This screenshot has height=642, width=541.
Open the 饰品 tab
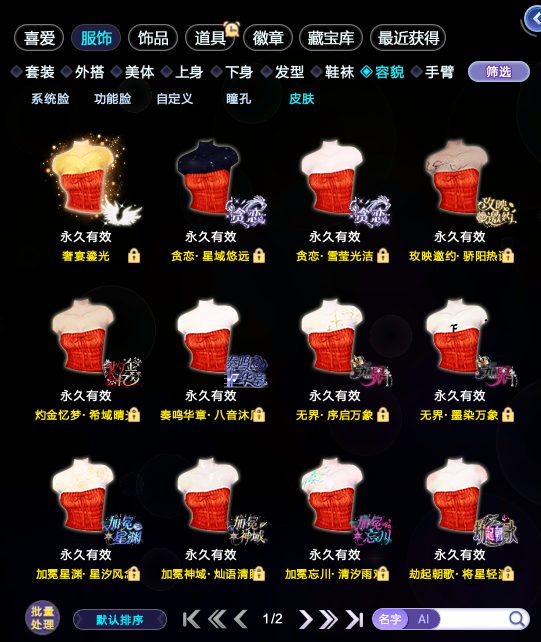tap(153, 38)
